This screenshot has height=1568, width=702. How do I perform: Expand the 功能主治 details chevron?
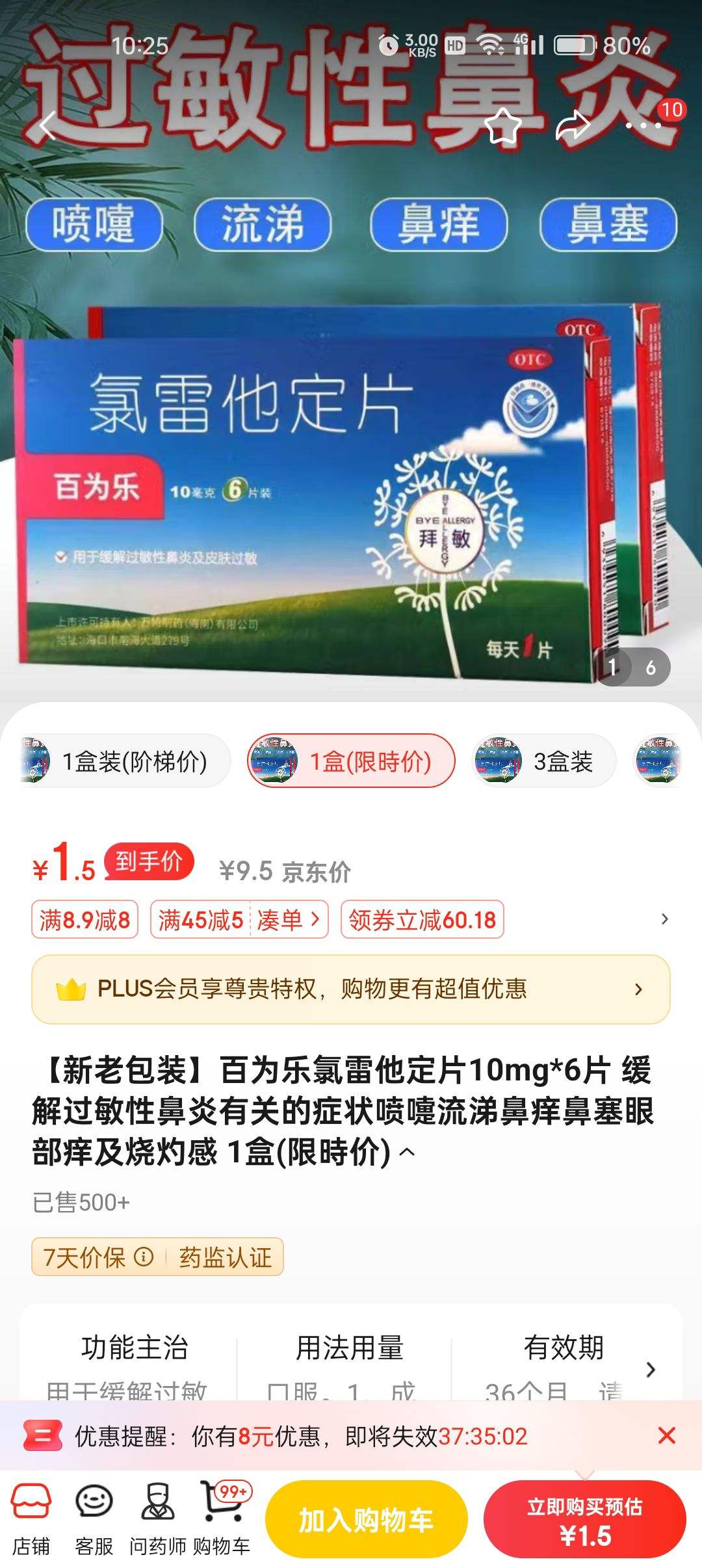coord(651,1370)
